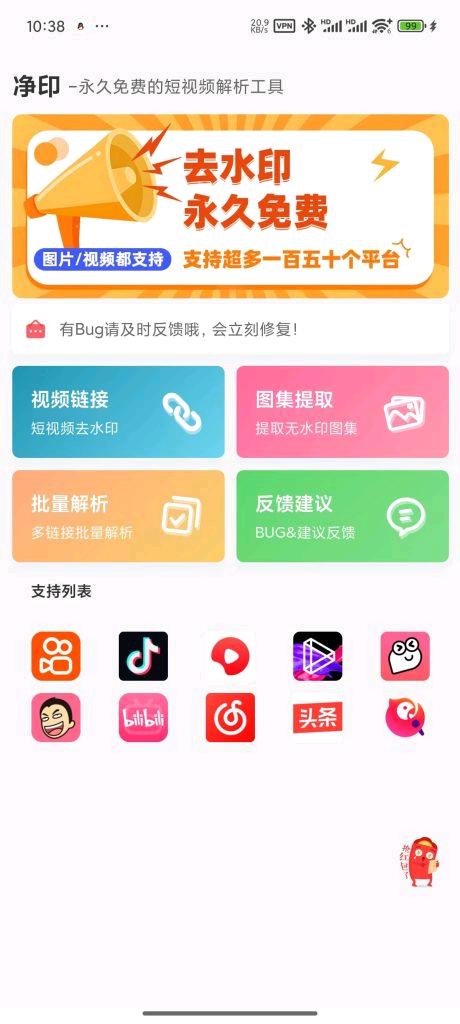460x1024 pixels.
Task: Tap the TikTok/Douyin music note icon
Action: pos(143,656)
